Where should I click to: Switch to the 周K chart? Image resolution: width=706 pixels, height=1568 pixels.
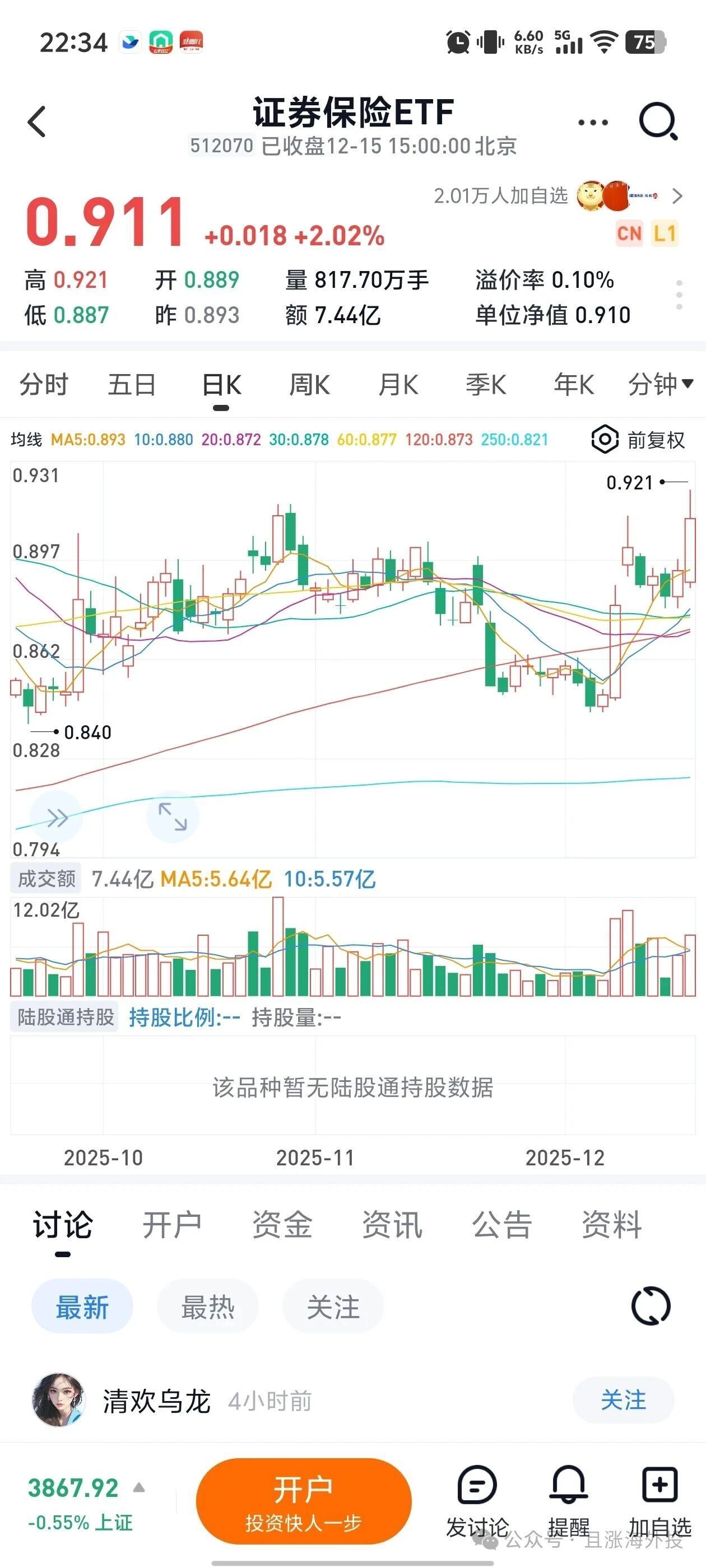coord(309,385)
